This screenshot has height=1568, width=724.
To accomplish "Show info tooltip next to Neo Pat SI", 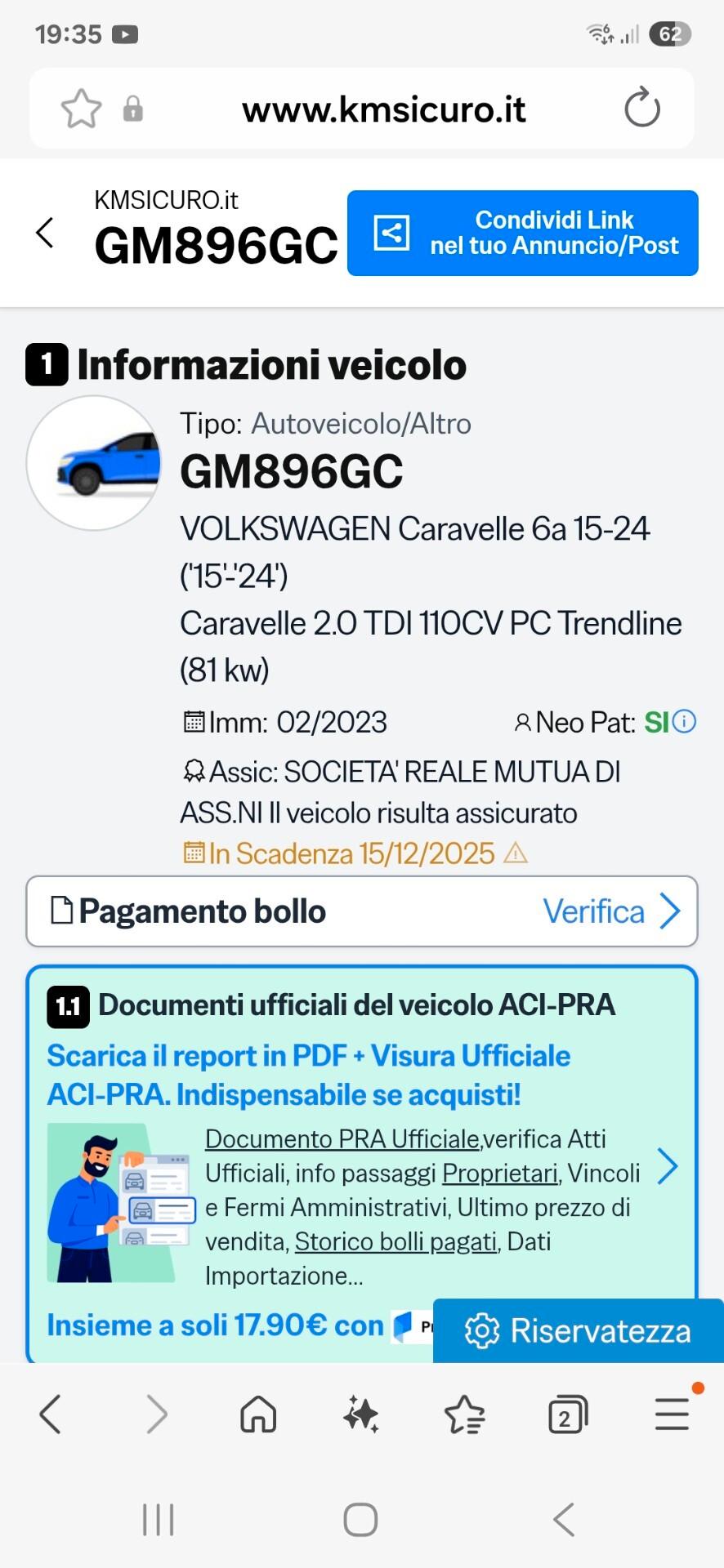I will coord(683,722).
